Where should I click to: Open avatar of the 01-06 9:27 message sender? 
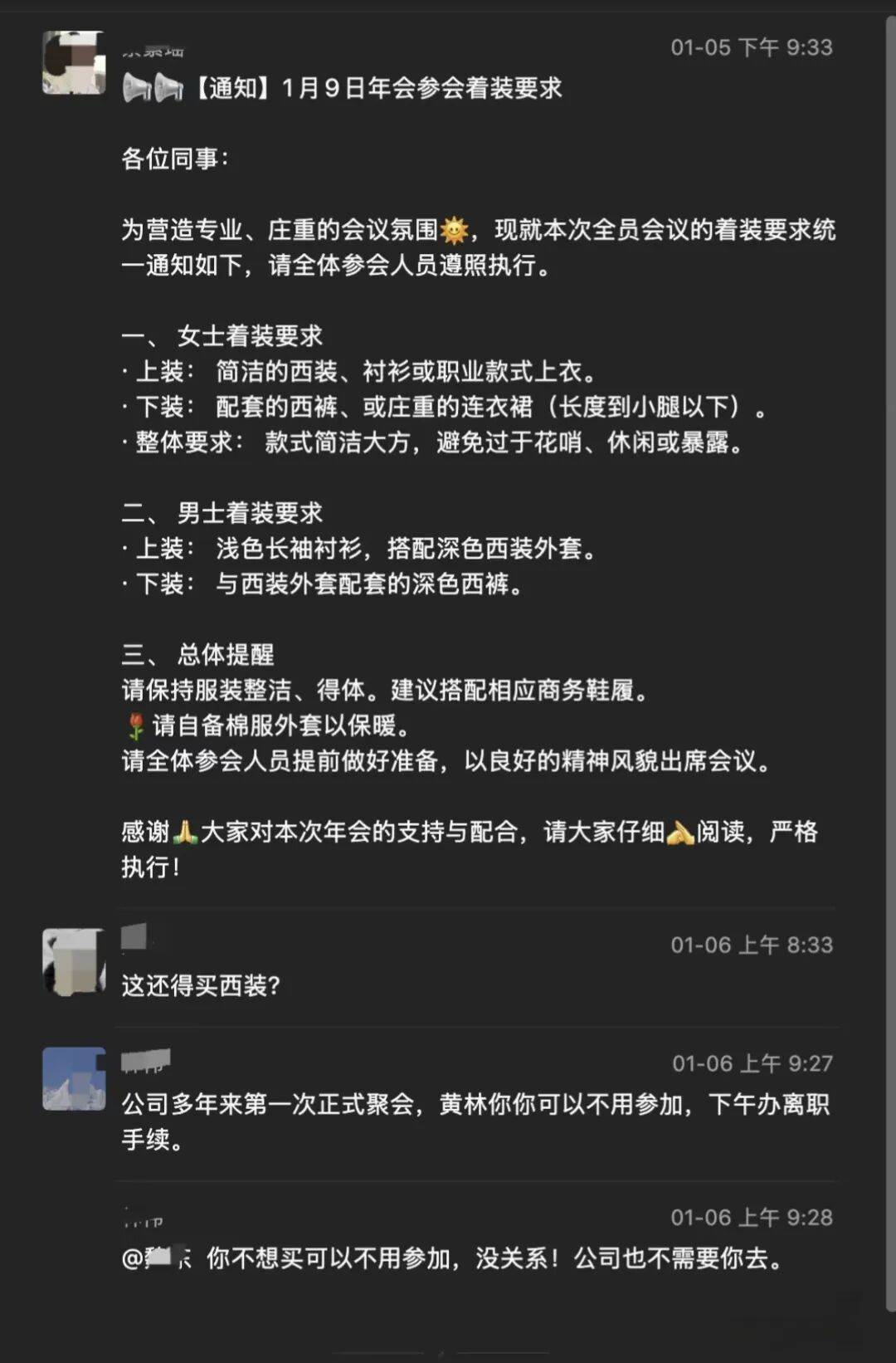pos(74,1078)
